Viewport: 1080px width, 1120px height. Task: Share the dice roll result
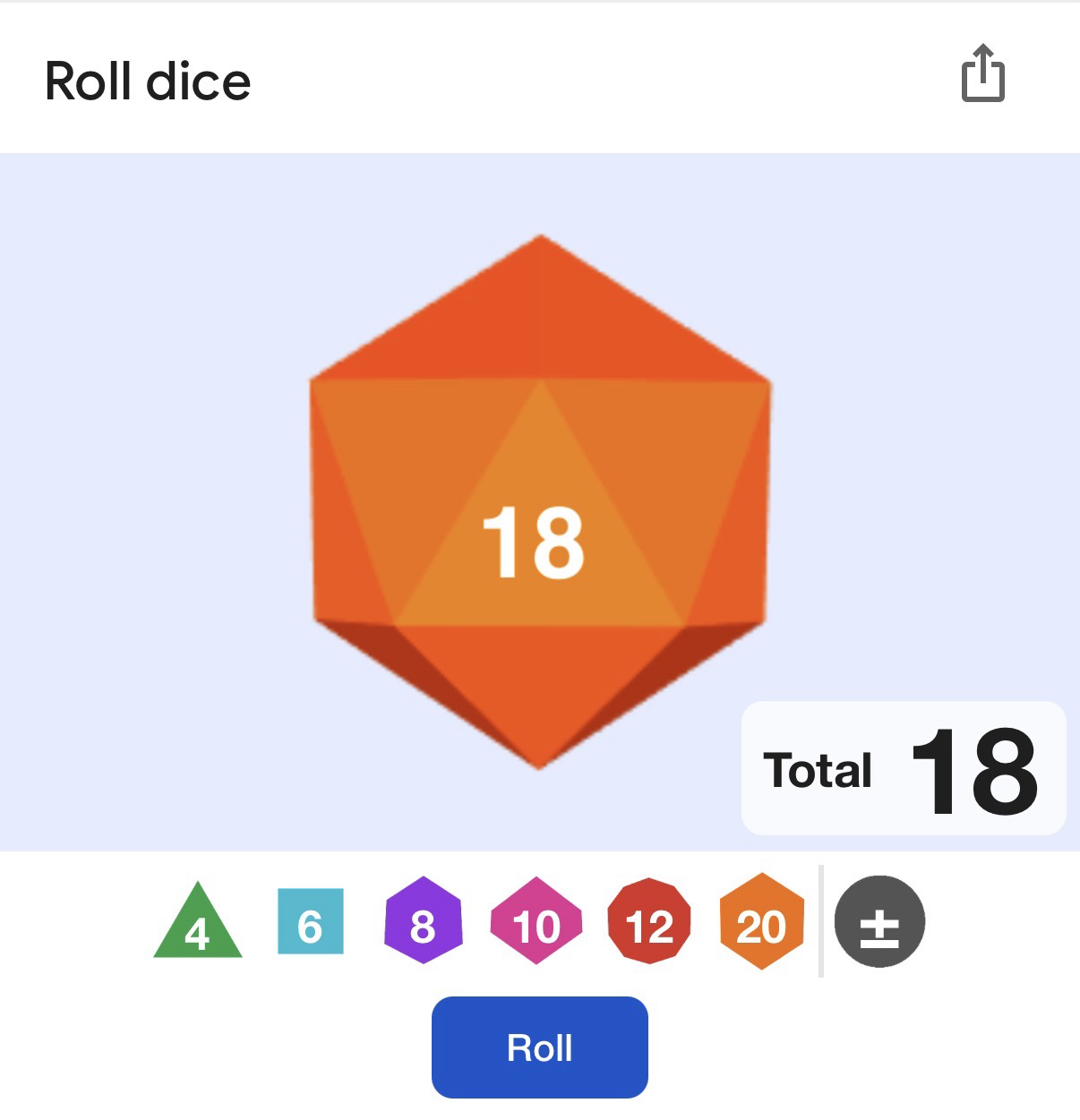tap(982, 73)
